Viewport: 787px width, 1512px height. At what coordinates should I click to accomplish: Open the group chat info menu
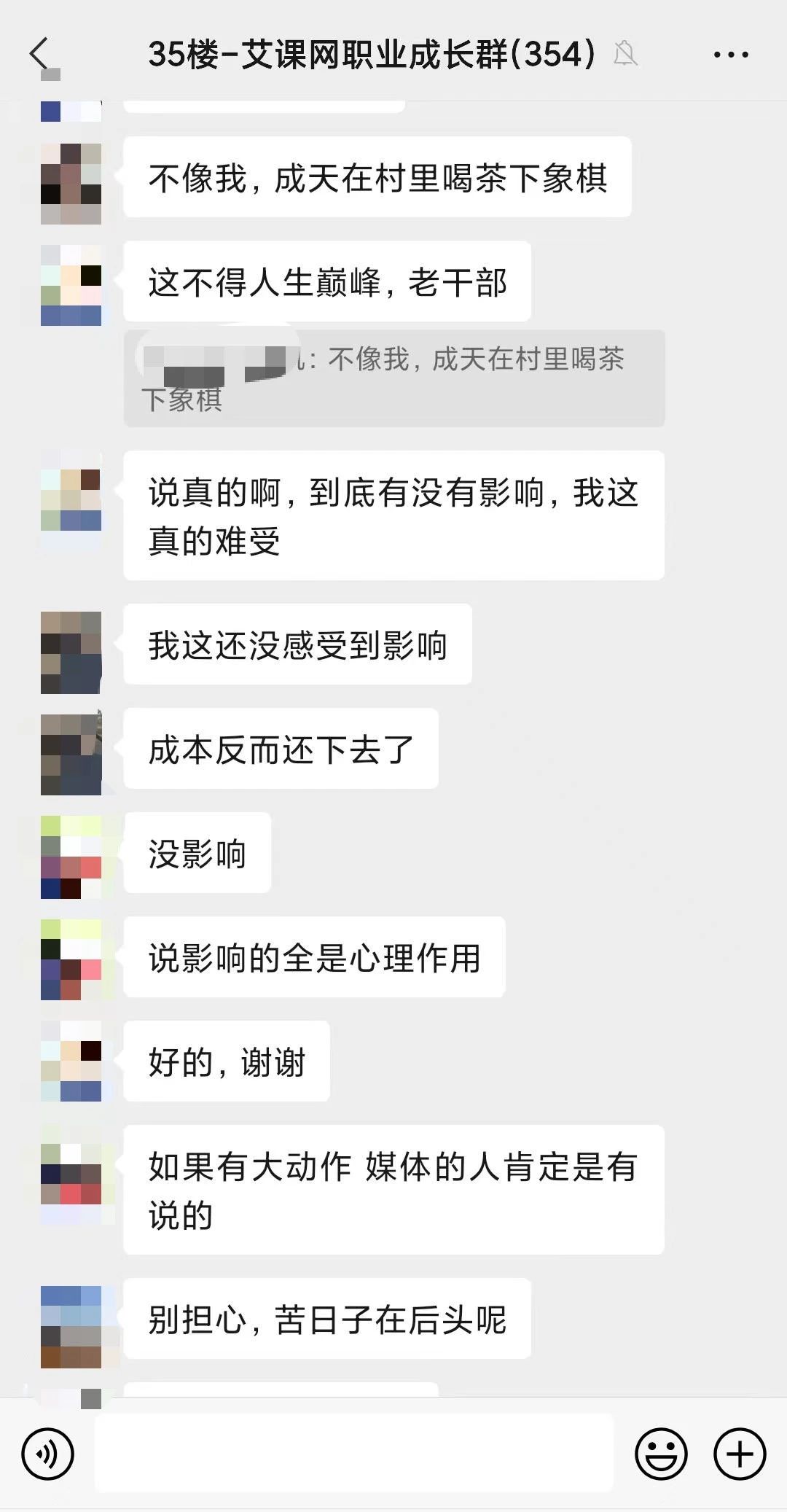coord(731,54)
